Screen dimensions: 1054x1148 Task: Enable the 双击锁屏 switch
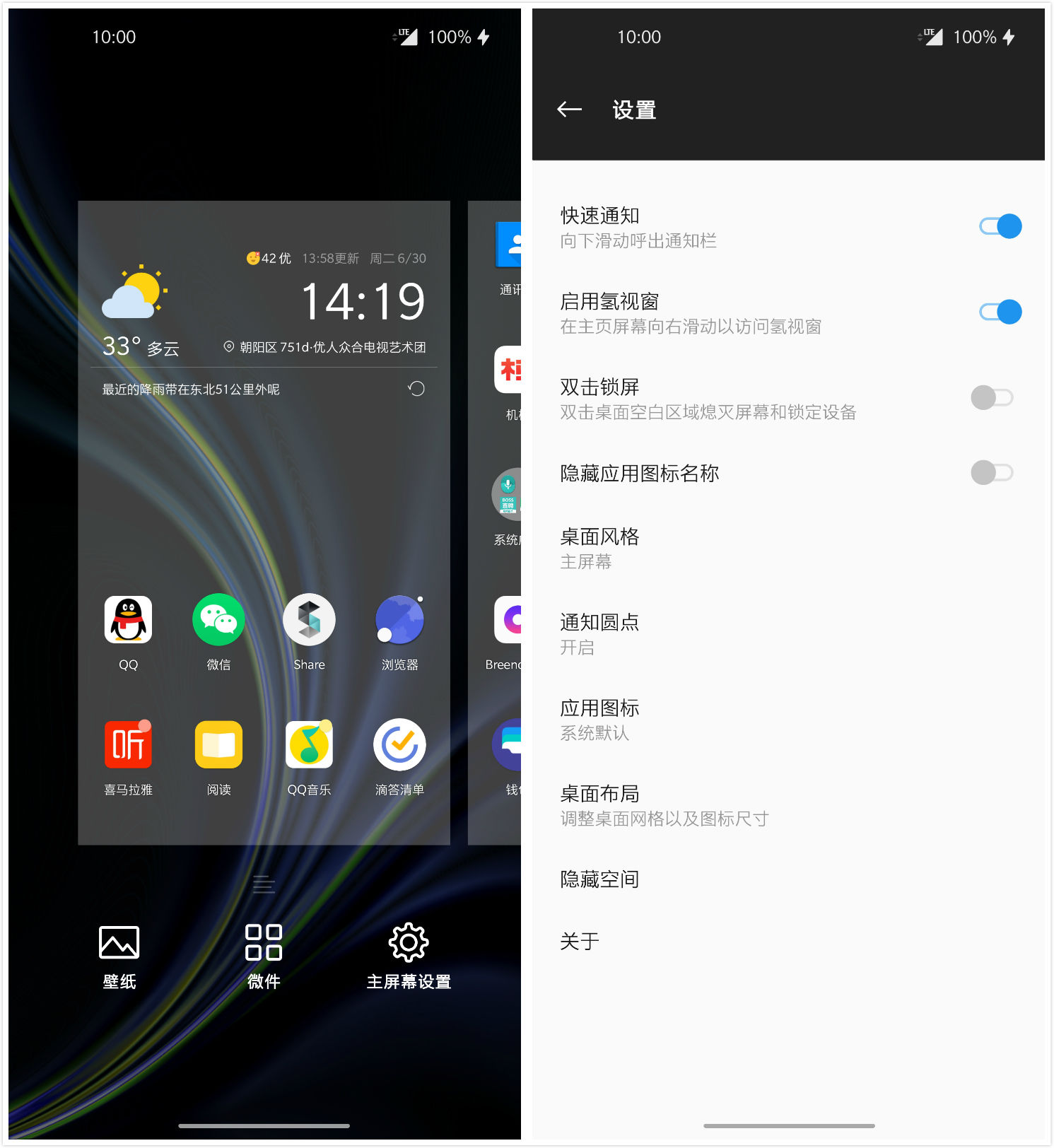[x=992, y=397]
